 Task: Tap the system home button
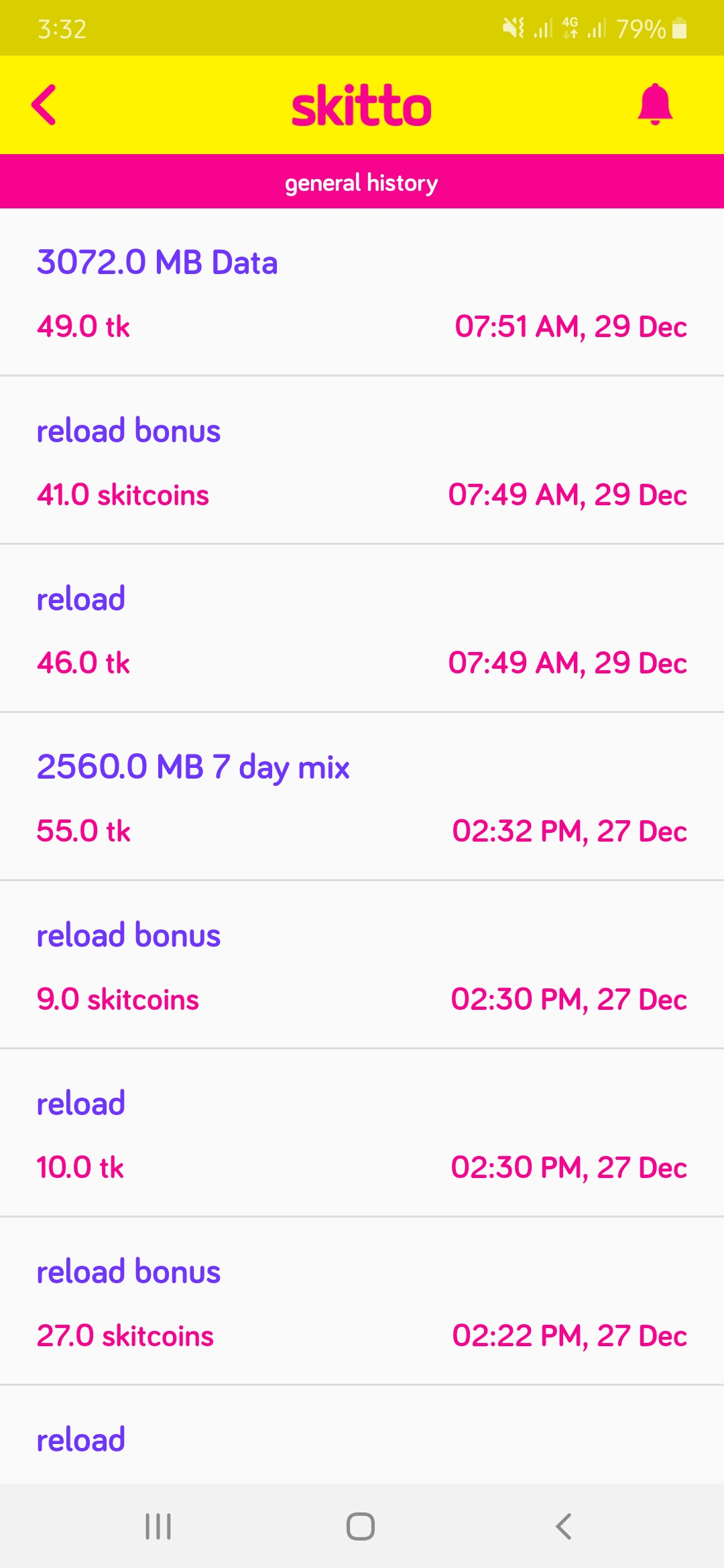click(x=361, y=1526)
